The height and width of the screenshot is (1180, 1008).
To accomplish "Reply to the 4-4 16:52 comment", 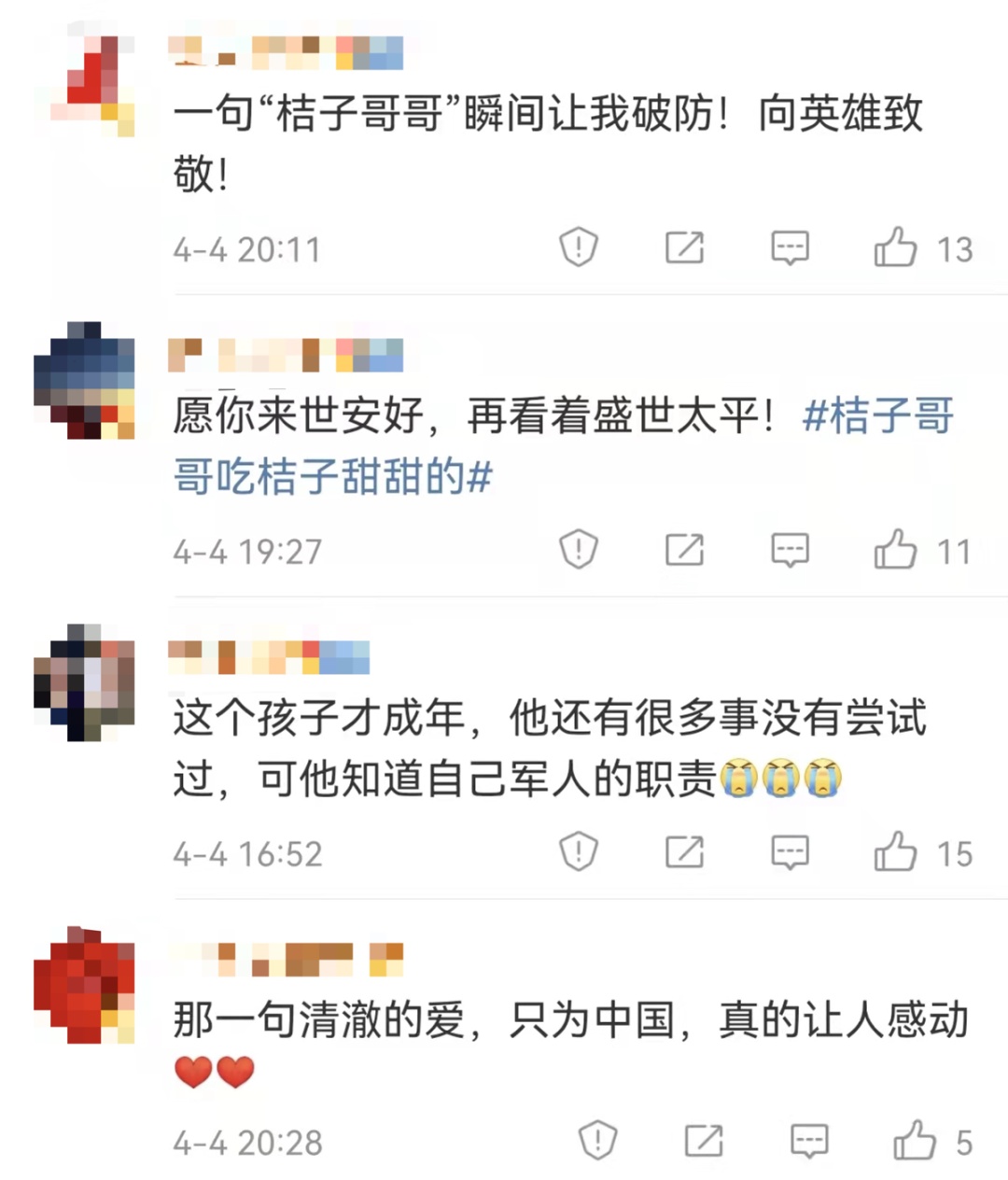I will (790, 852).
